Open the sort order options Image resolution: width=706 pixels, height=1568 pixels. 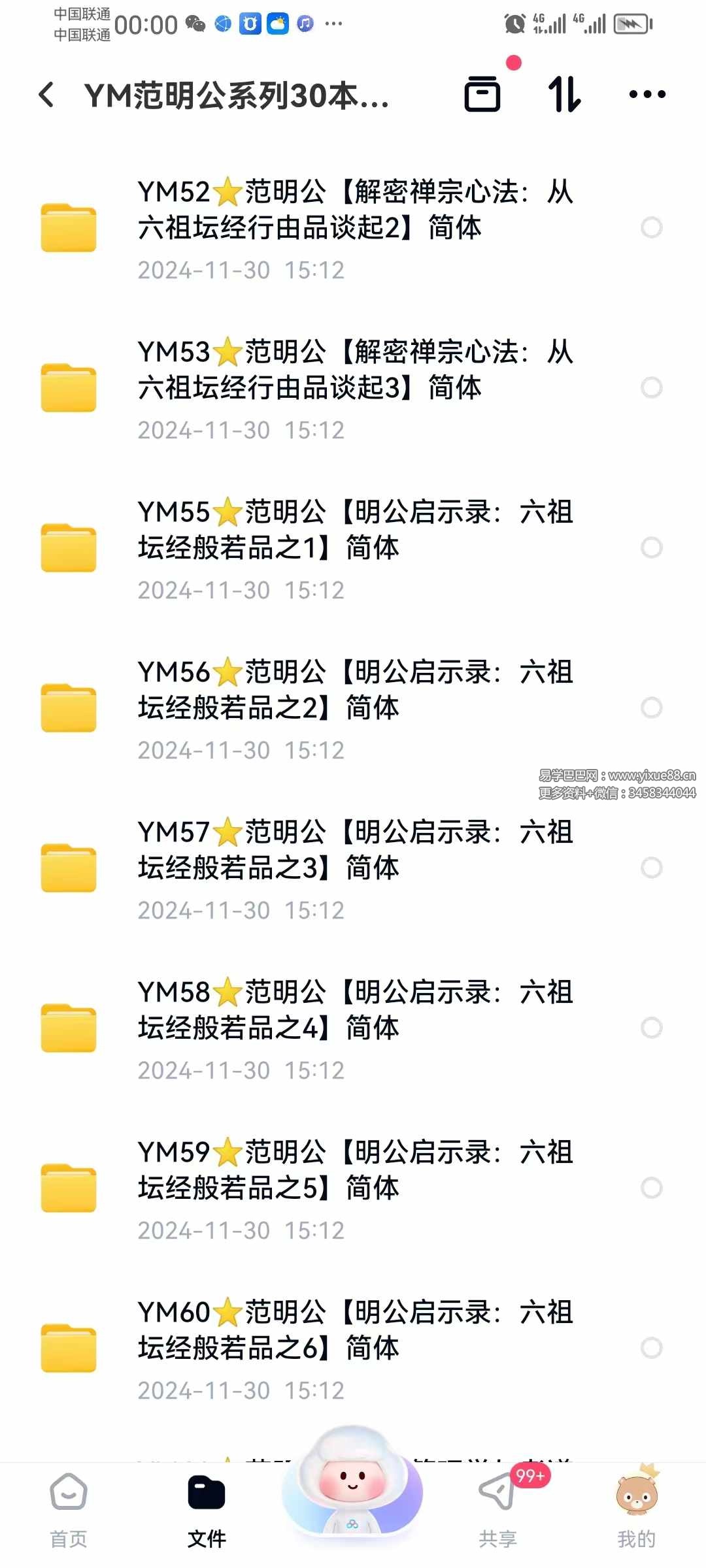[564, 95]
